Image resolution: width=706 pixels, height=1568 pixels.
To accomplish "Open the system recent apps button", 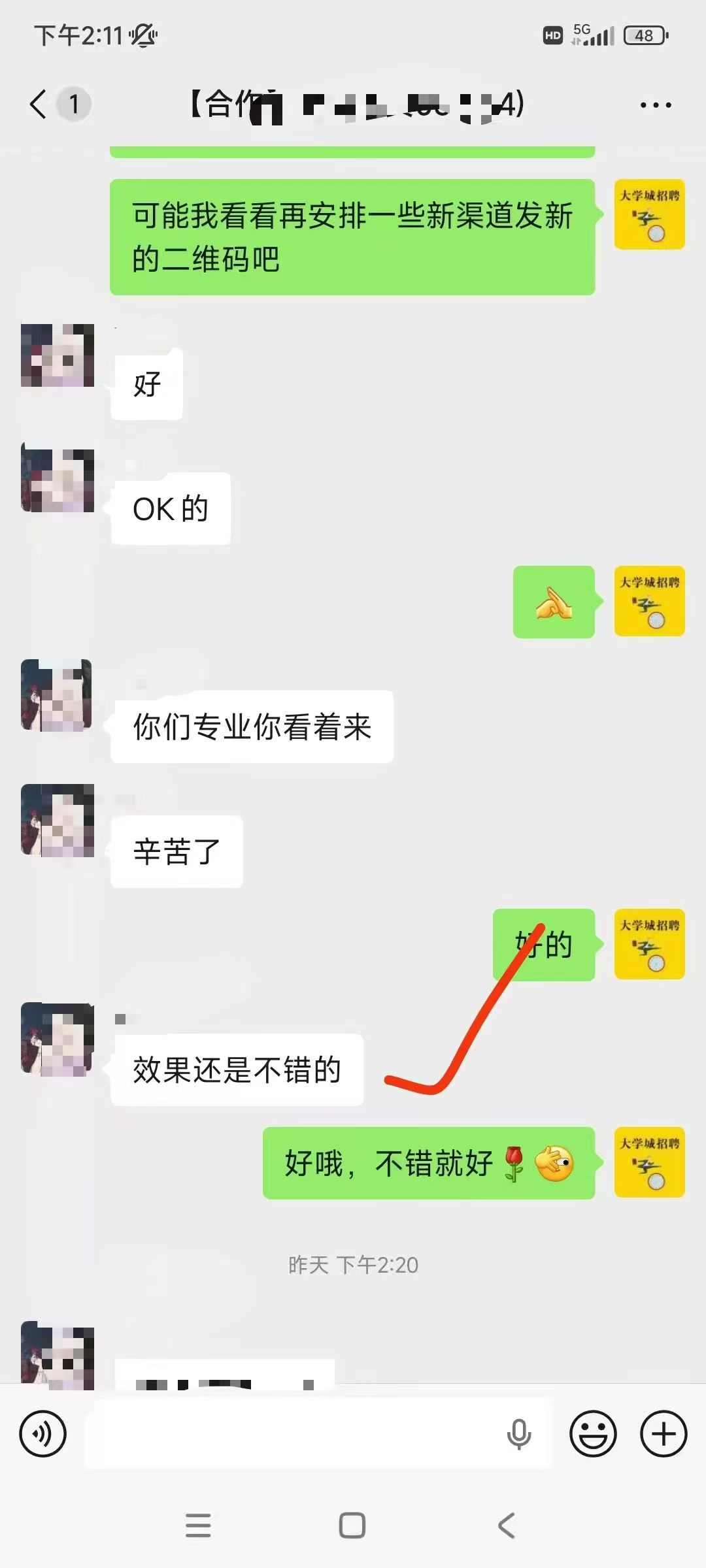I will [198, 1526].
